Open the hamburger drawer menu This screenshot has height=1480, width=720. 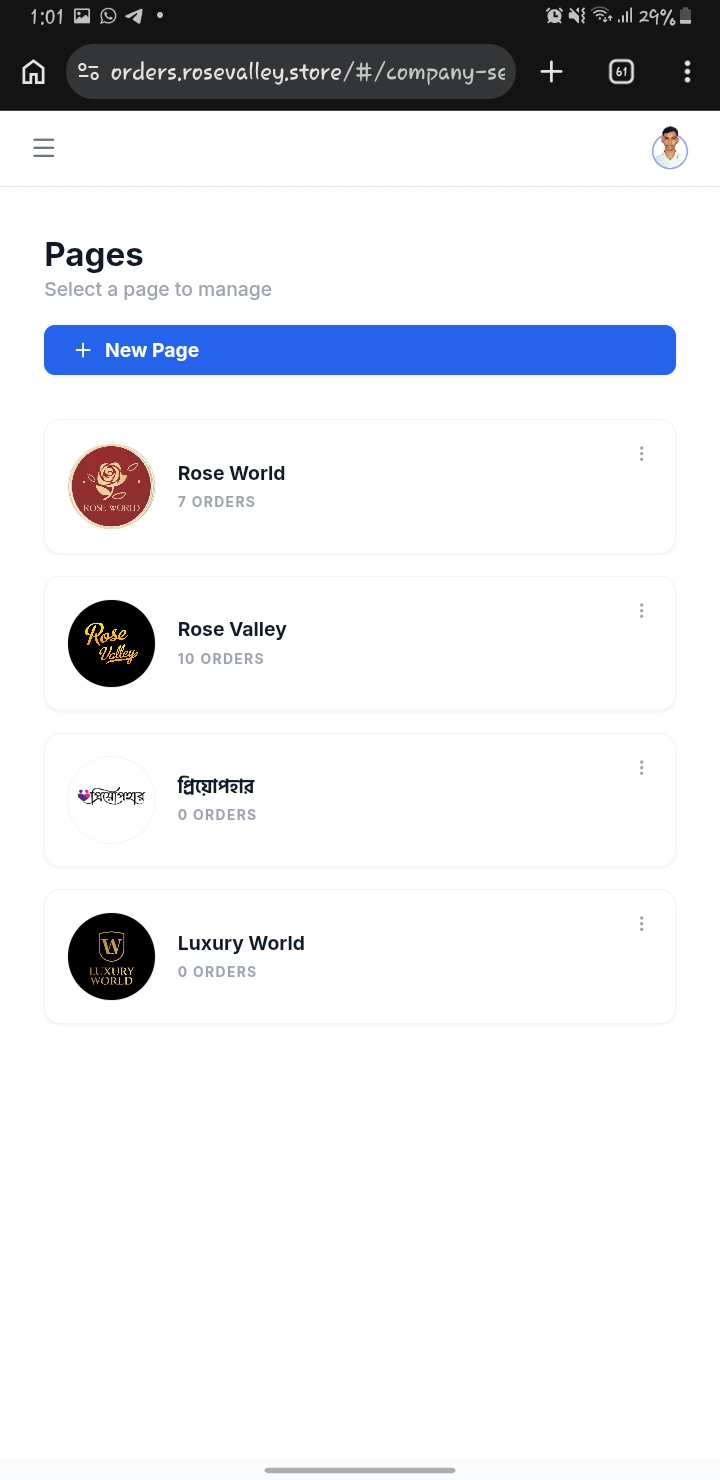43,148
